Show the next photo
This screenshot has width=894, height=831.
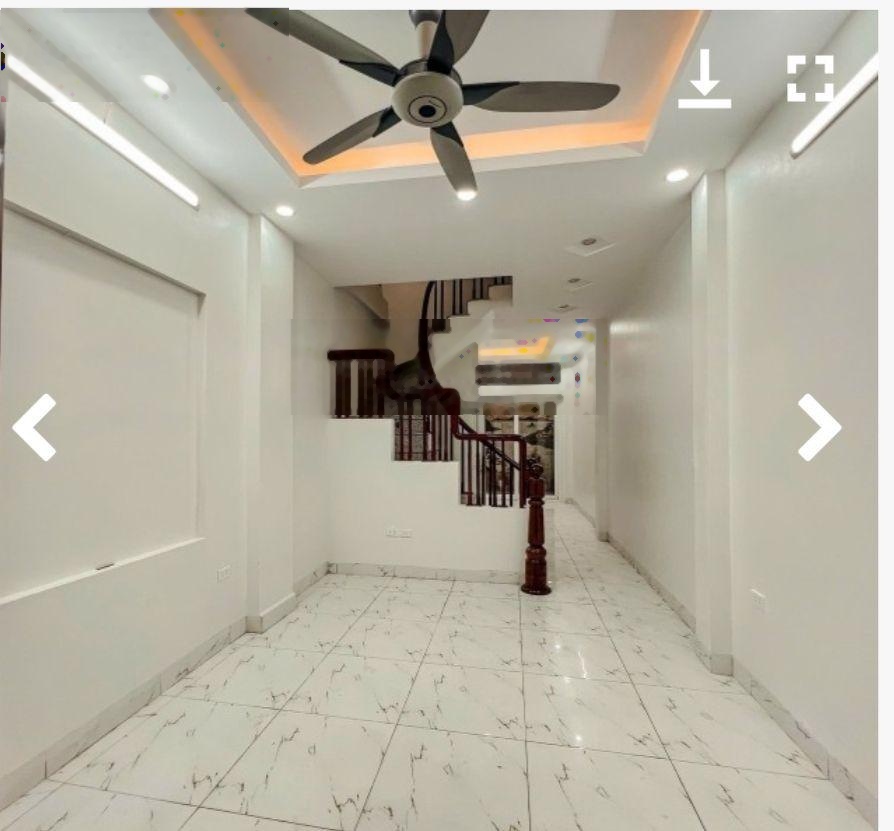tap(819, 427)
